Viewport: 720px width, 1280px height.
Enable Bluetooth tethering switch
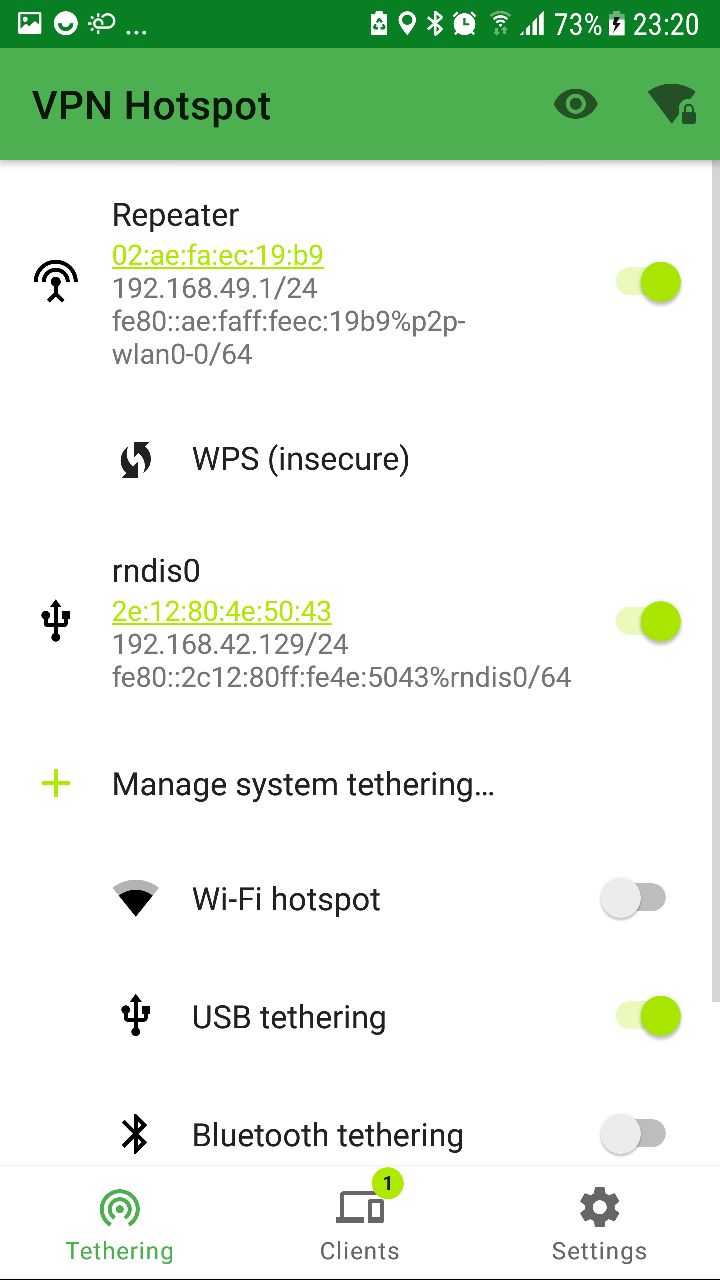click(633, 1134)
